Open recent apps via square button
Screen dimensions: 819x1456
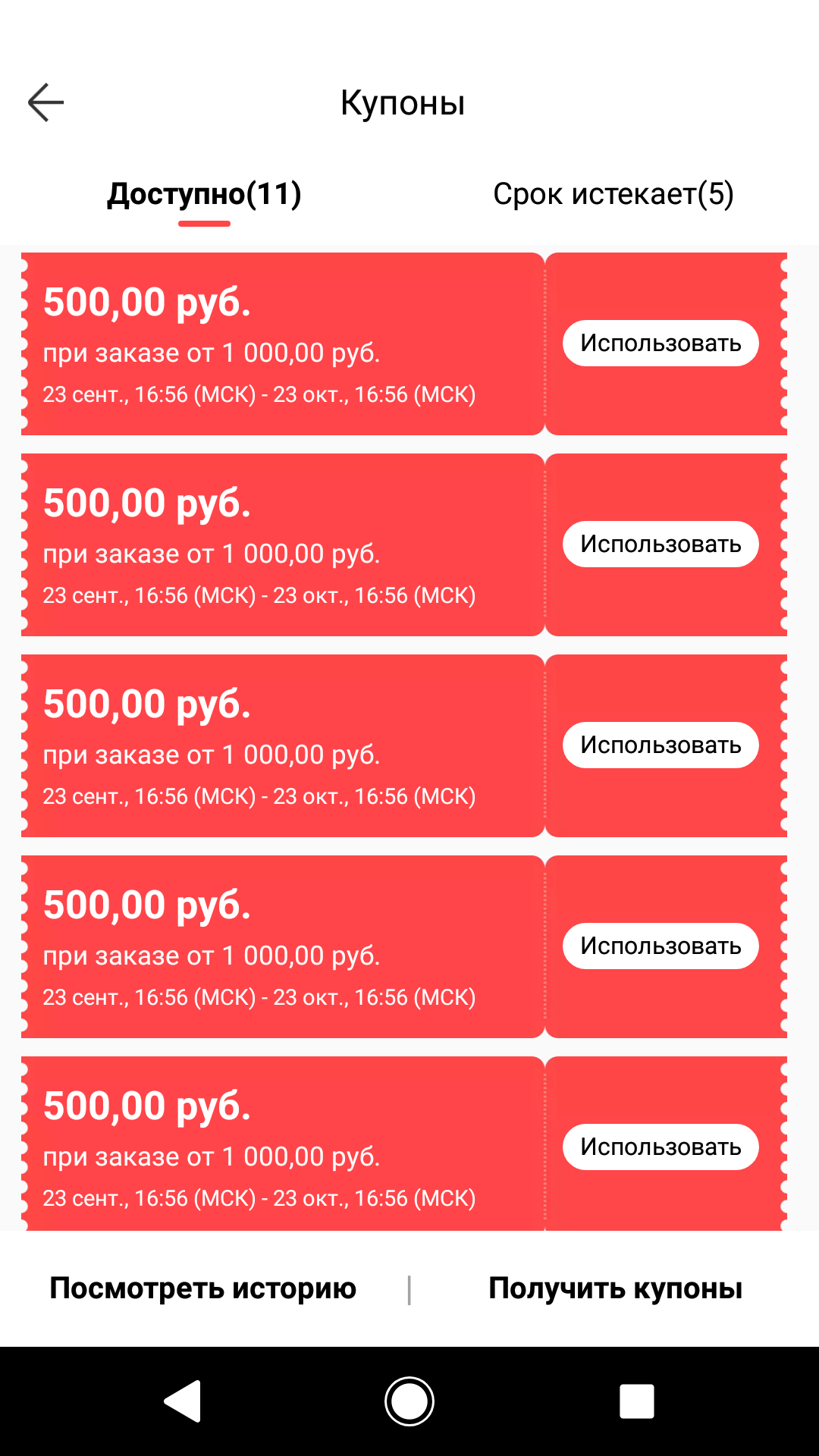point(637,1401)
